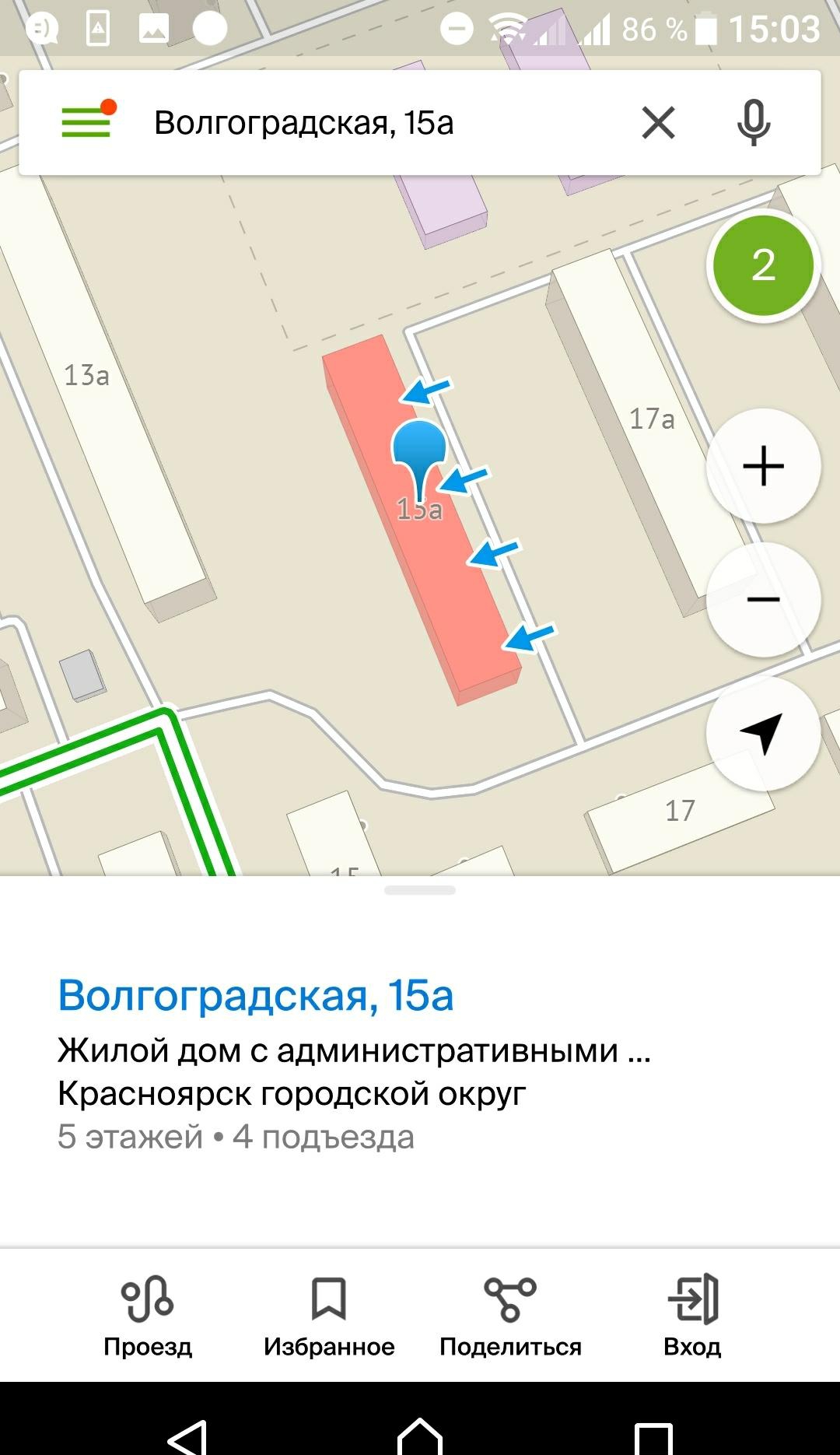This screenshot has height=1455, width=840.
Task: Start voice search with the microphone
Action: (x=753, y=123)
